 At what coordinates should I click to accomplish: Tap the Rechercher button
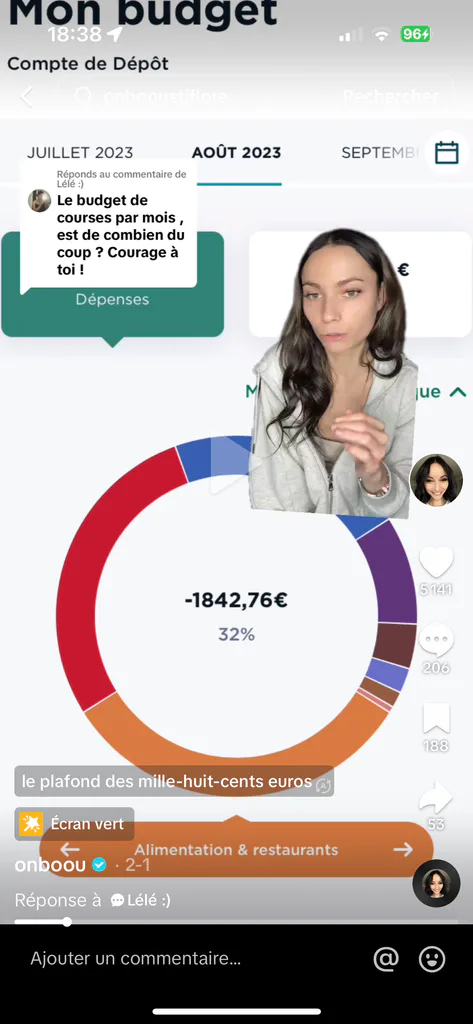coord(391,97)
